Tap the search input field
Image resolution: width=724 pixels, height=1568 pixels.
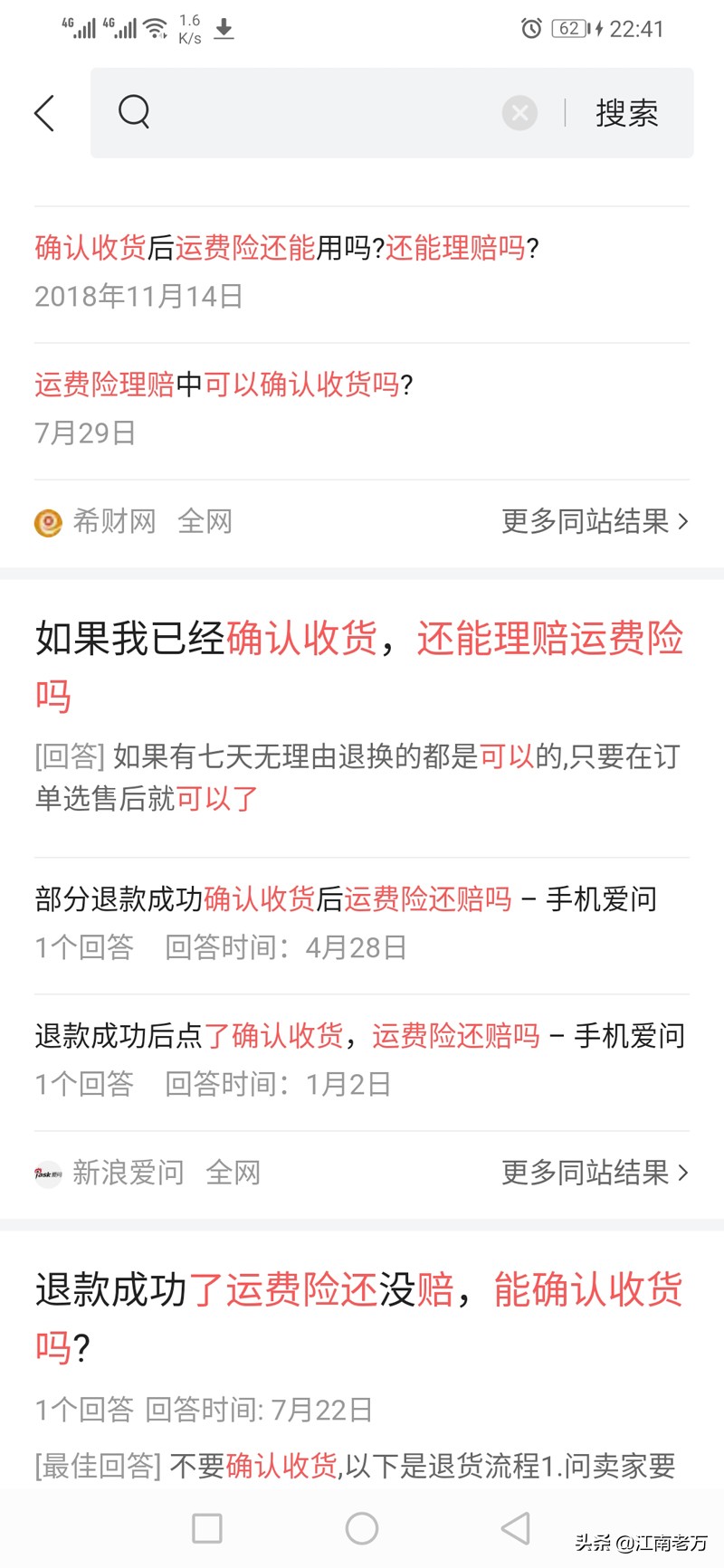[317, 112]
